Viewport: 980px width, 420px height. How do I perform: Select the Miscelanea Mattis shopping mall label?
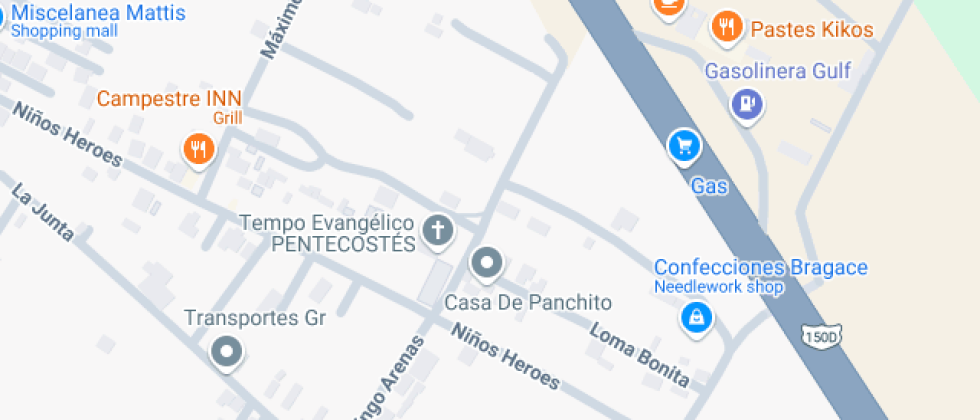click(98, 14)
